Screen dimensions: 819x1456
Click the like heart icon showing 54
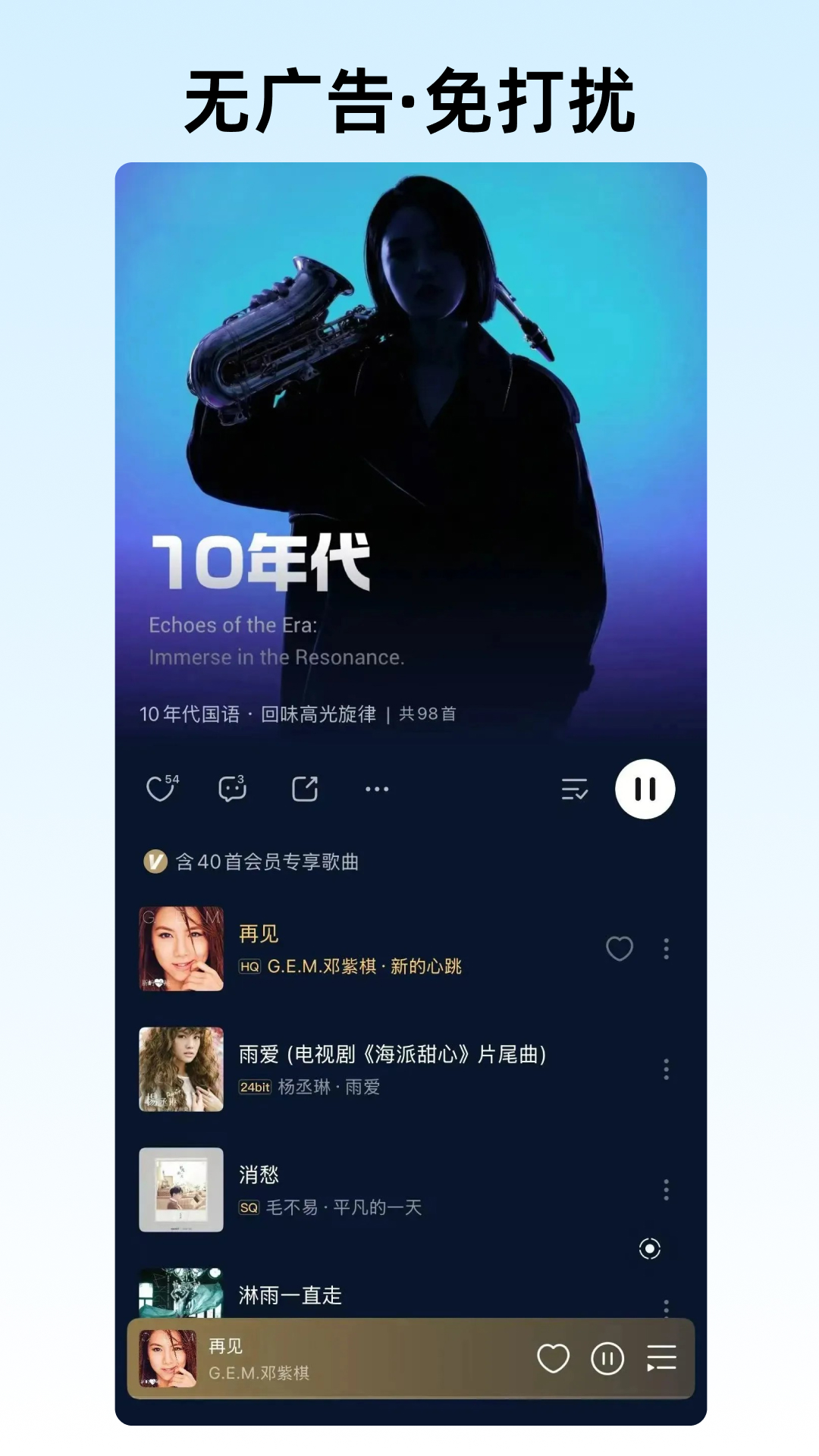[x=160, y=789]
